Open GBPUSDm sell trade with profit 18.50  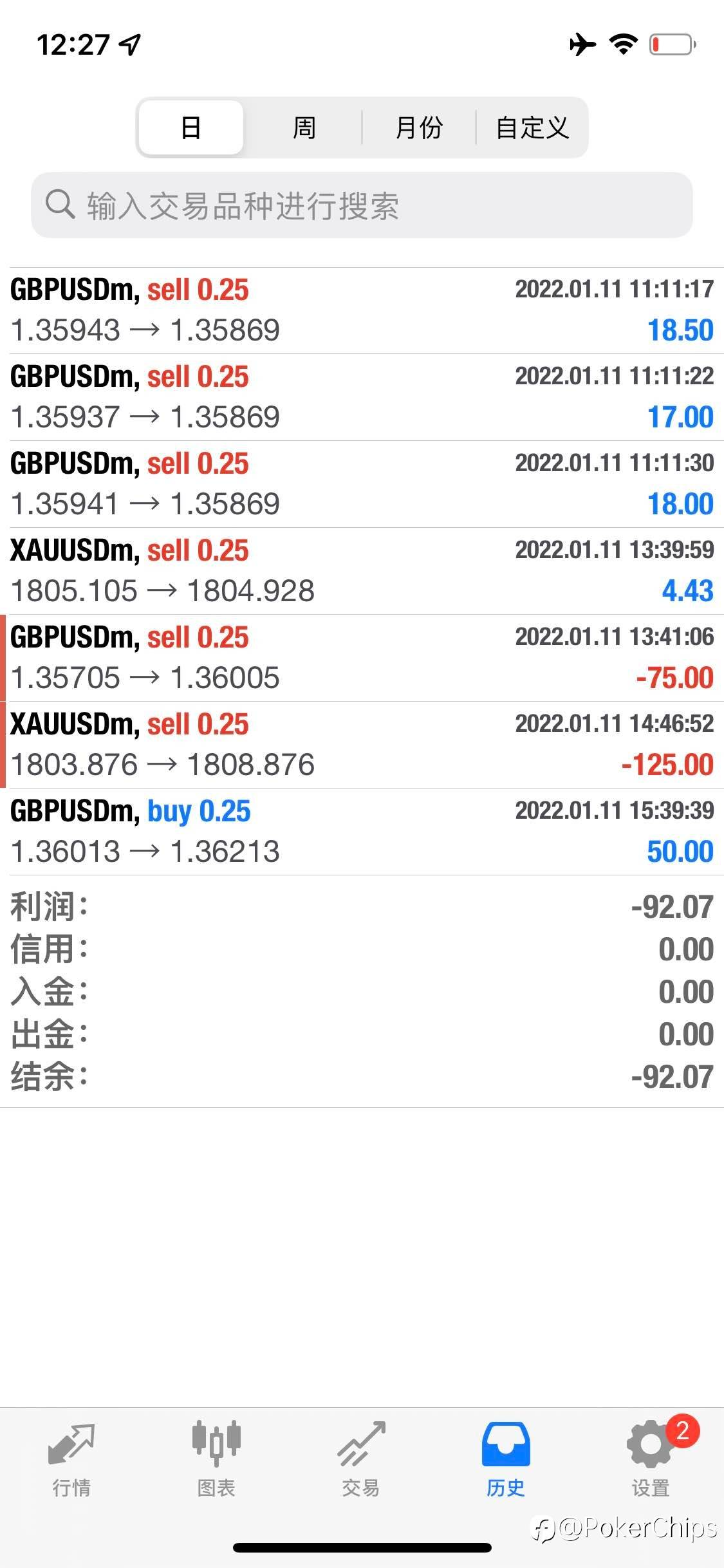362,310
